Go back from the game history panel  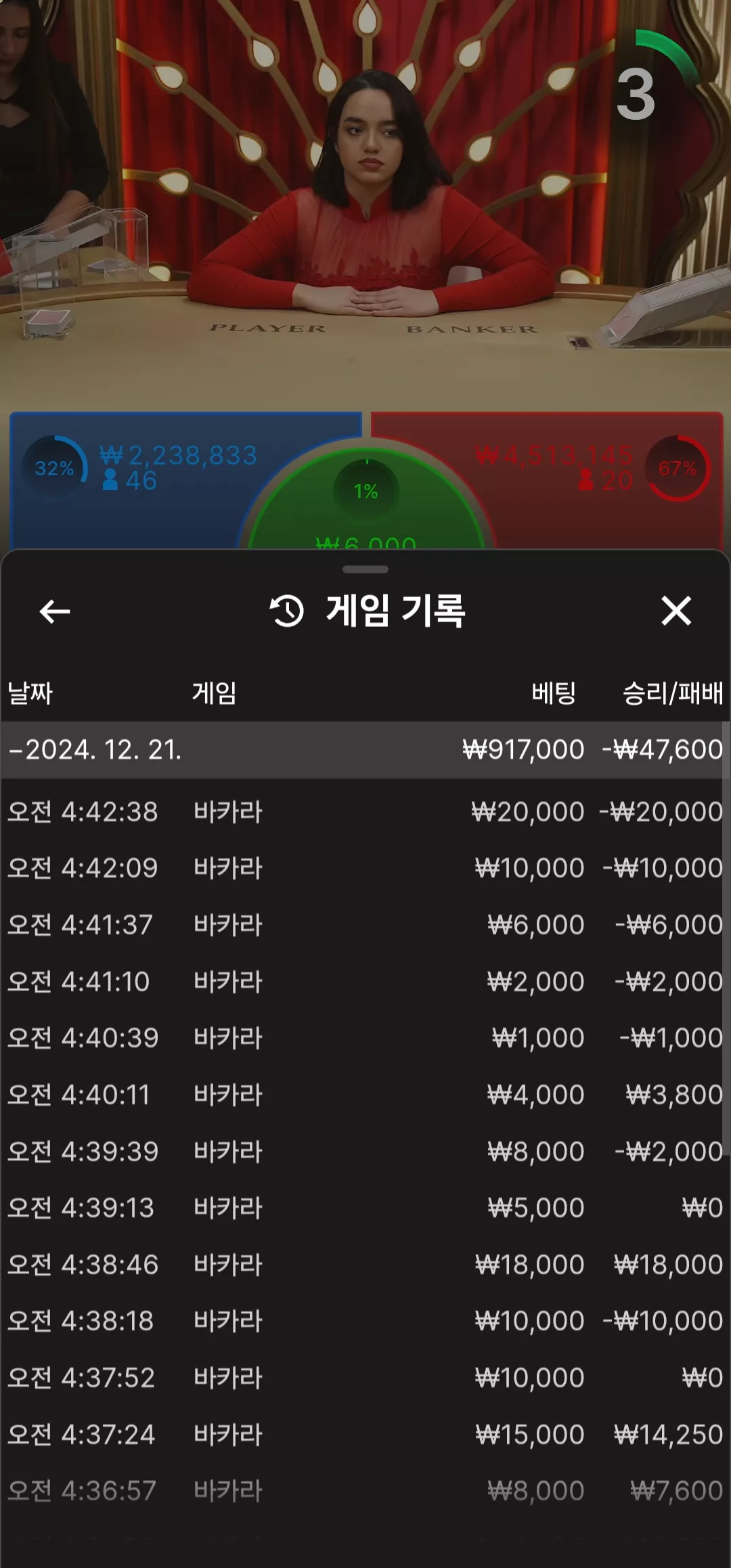pyautogui.click(x=55, y=611)
